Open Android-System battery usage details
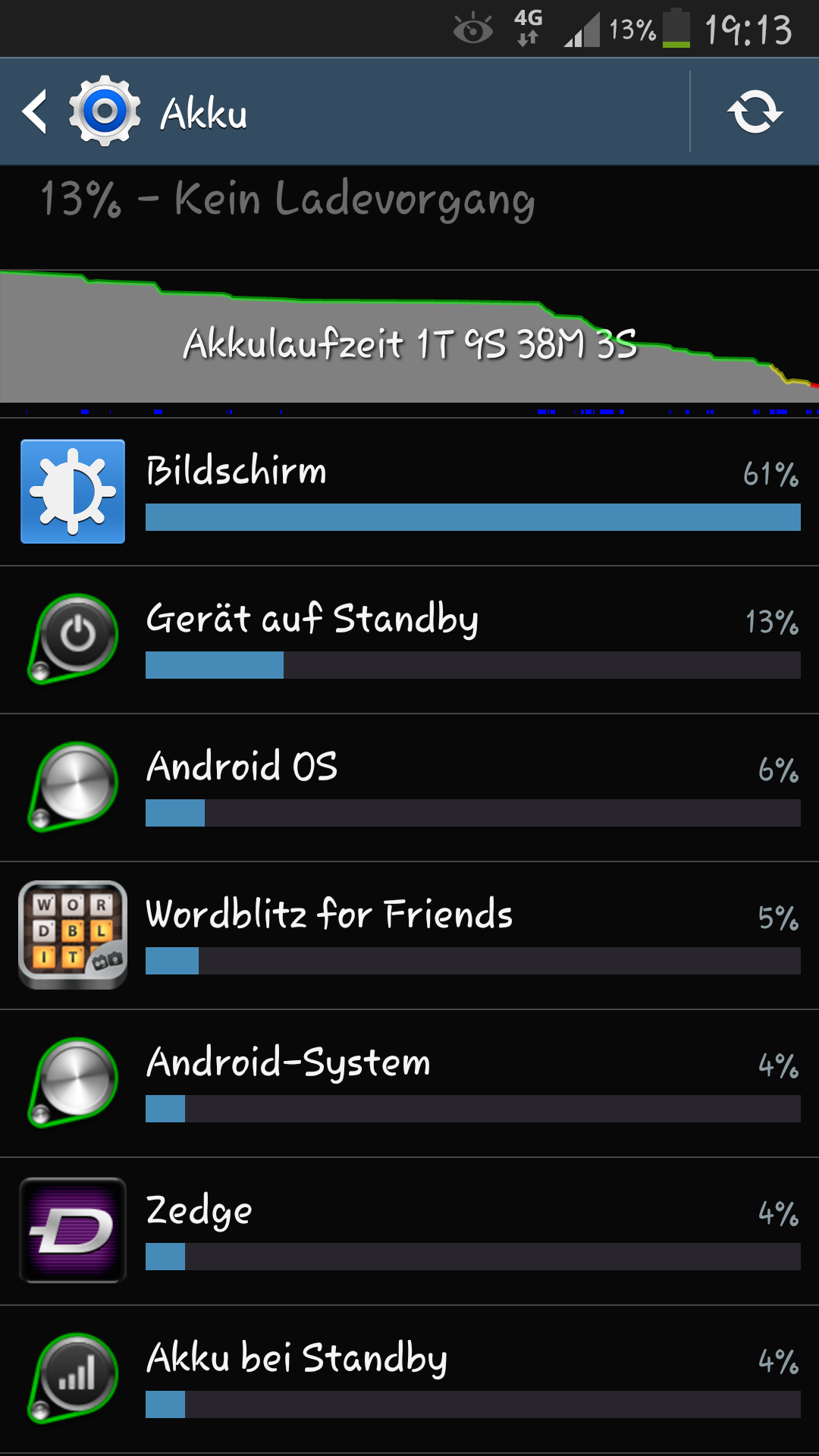The width and height of the screenshot is (819, 1456). point(409,1084)
